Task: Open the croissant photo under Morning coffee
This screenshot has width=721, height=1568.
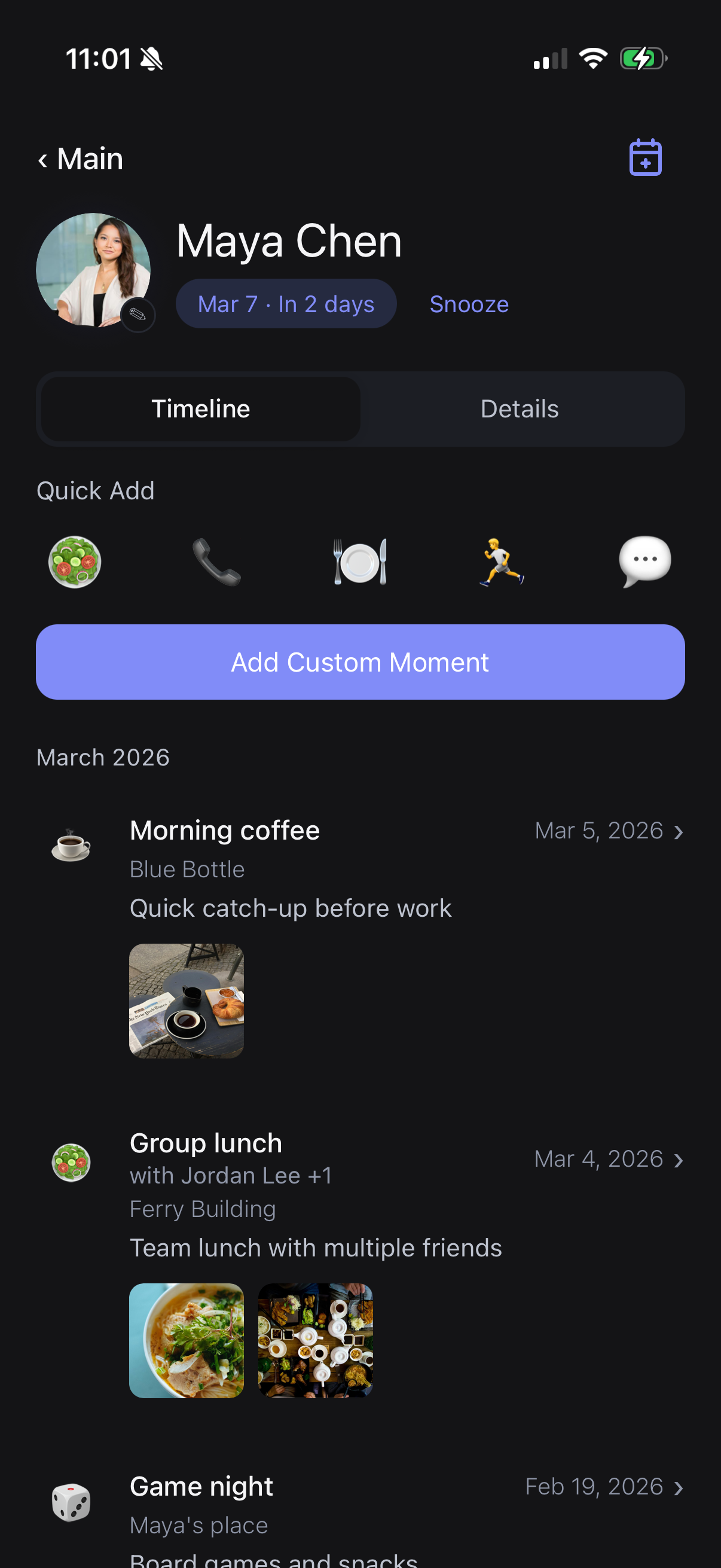Action: (x=186, y=1000)
